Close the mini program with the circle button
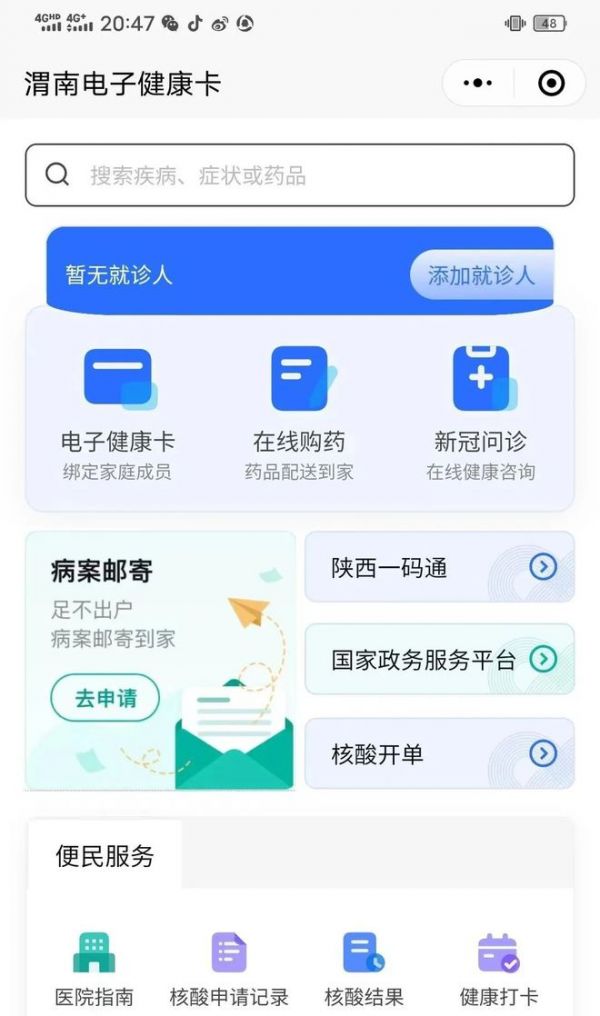The height and width of the screenshot is (1016, 600). coord(551,83)
